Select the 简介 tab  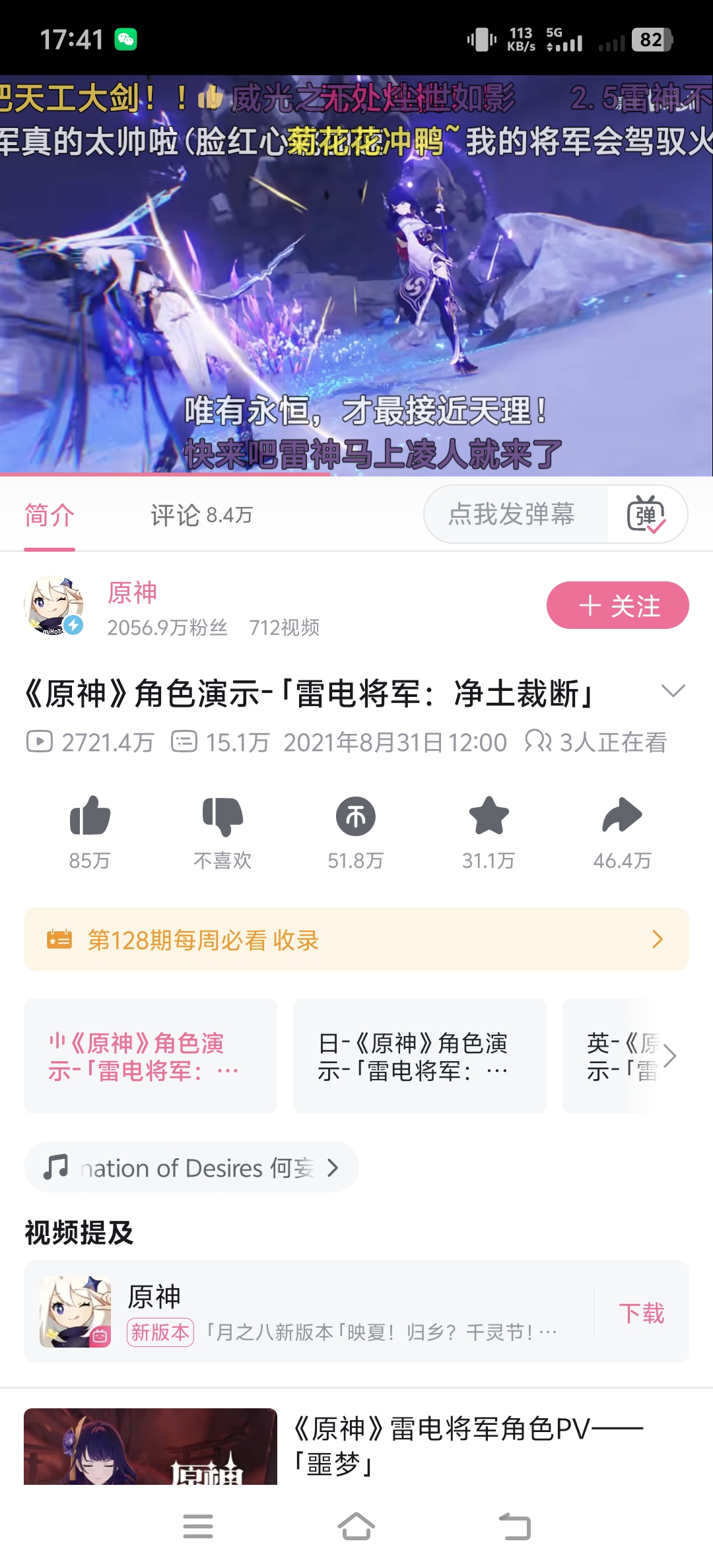coord(50,515)
